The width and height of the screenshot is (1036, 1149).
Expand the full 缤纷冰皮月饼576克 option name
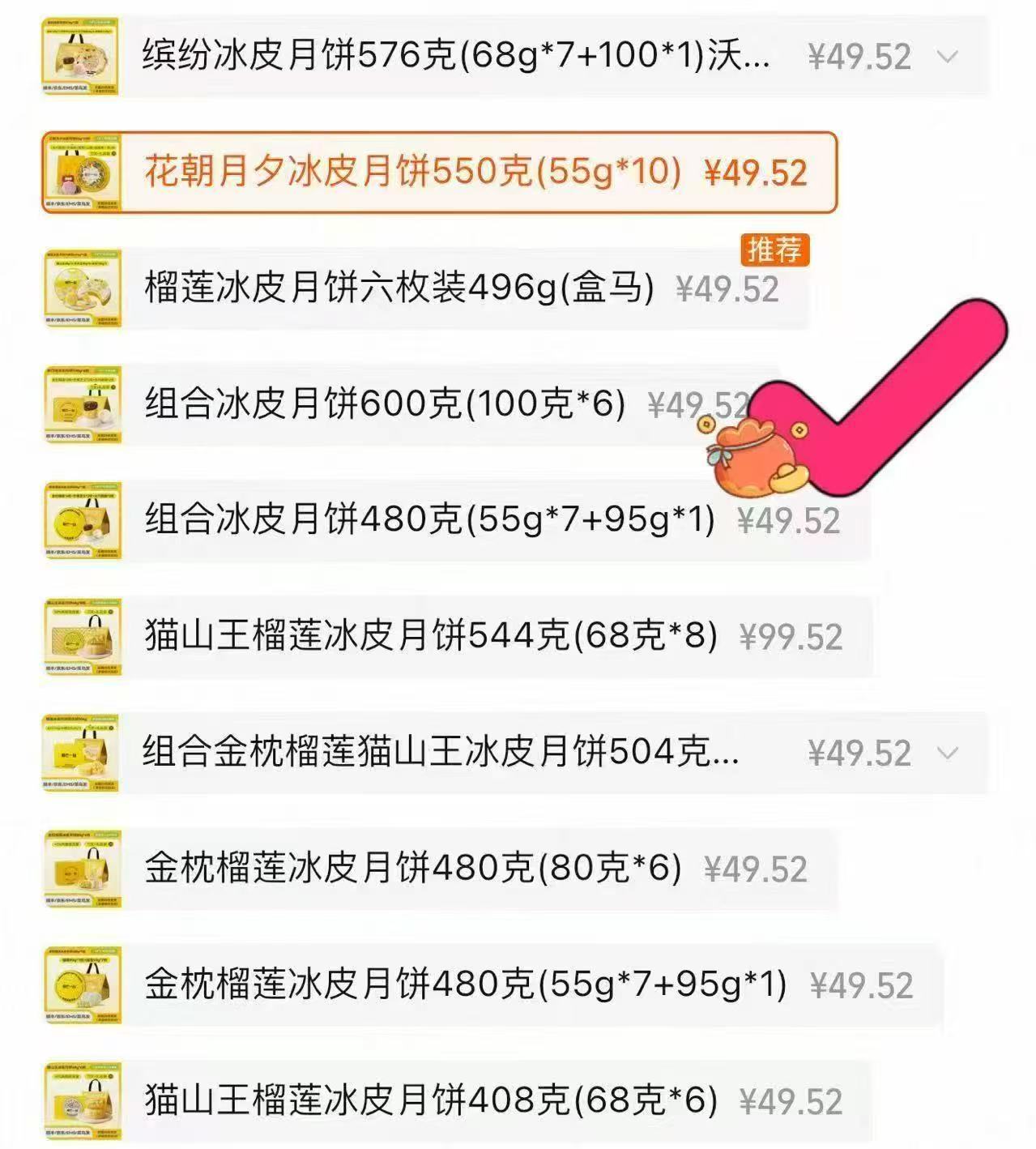point(947,57)
